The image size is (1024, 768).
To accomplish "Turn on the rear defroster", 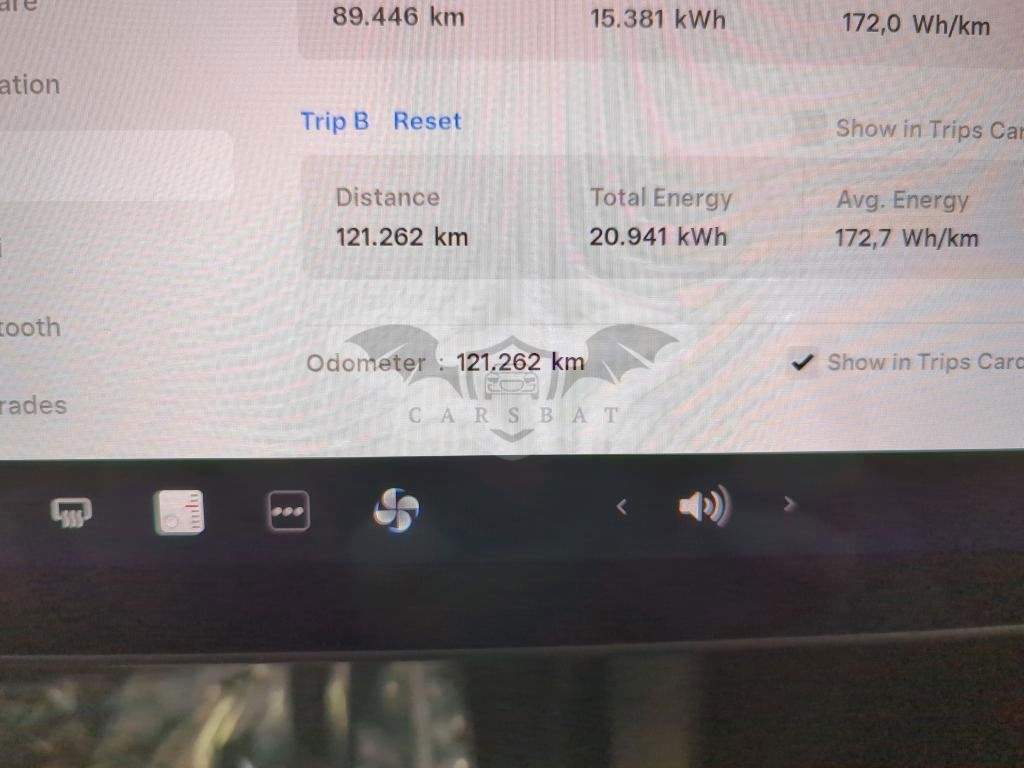I will 71,513.
